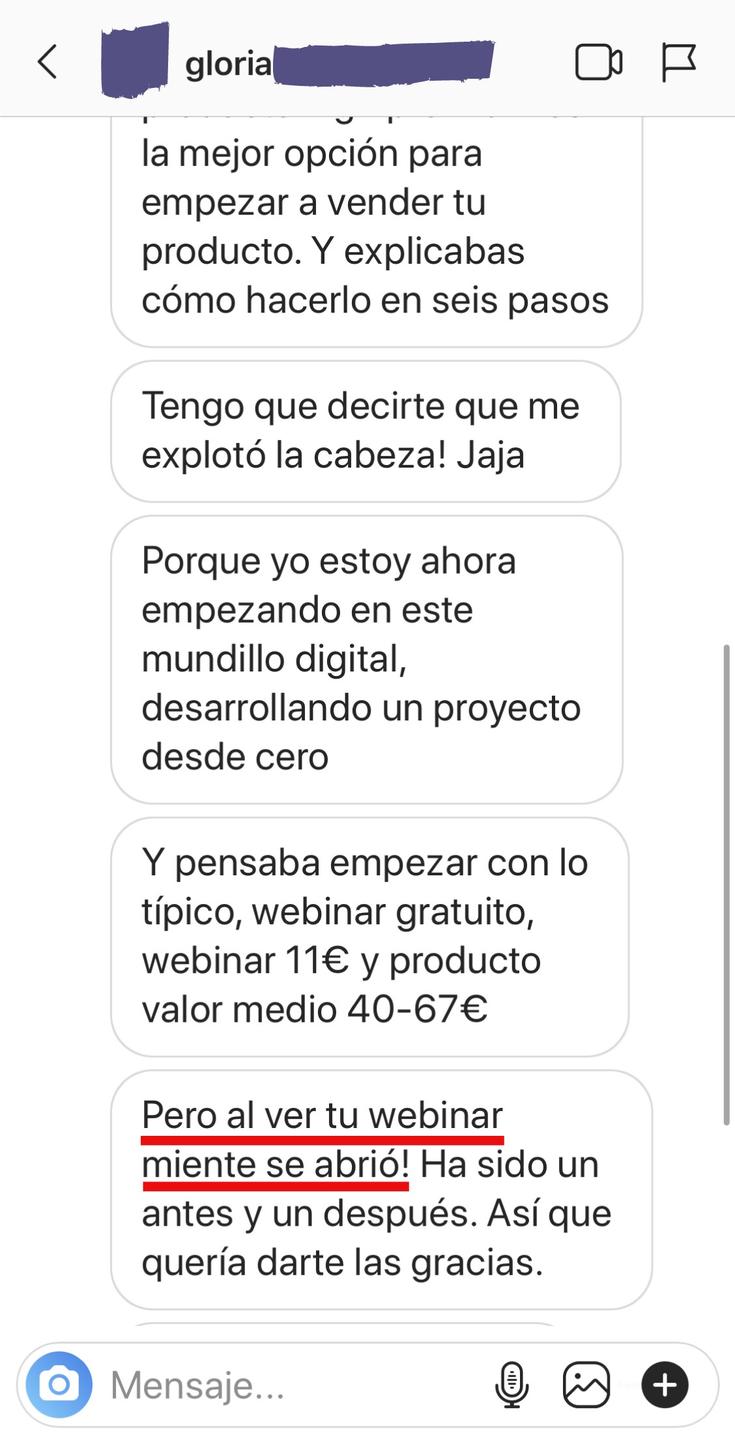Go back to the messages list
Viewport: 735px width, 1440px height.
(x=47, y=62)
